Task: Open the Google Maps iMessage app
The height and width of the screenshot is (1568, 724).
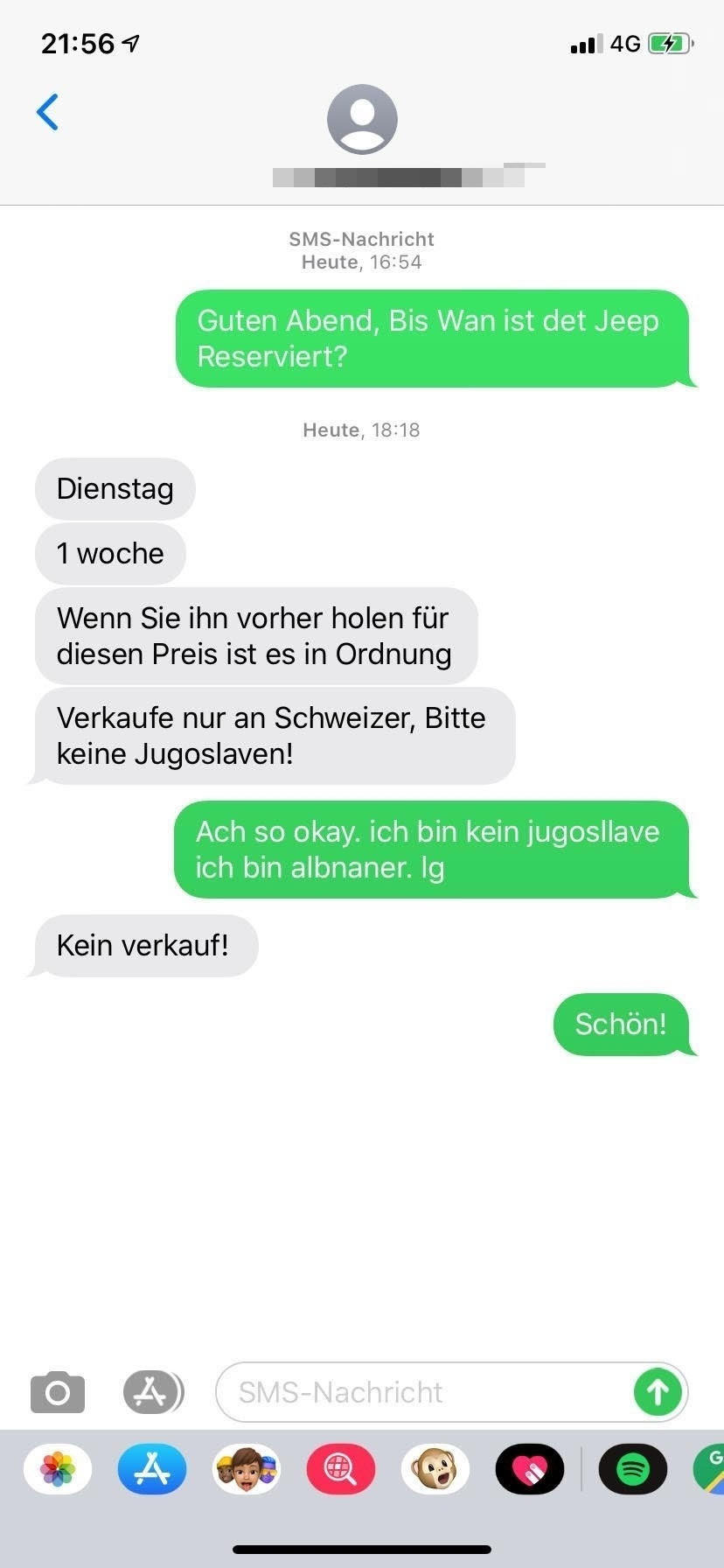Action: click(x=712, y=1469)
